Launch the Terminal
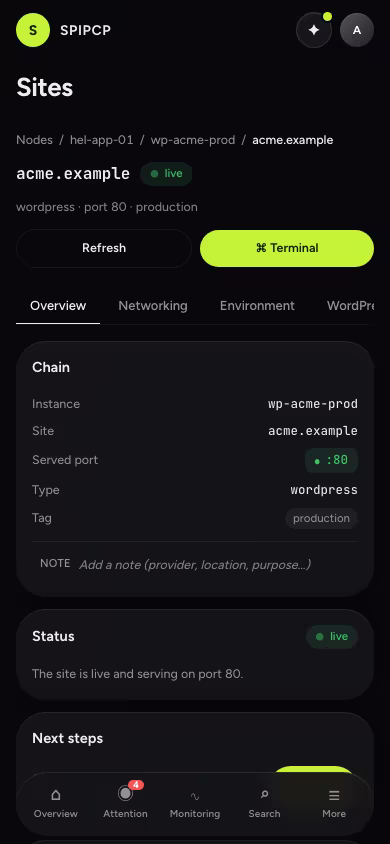The height and width of the screenshot is (844, 390). point(287,248)
